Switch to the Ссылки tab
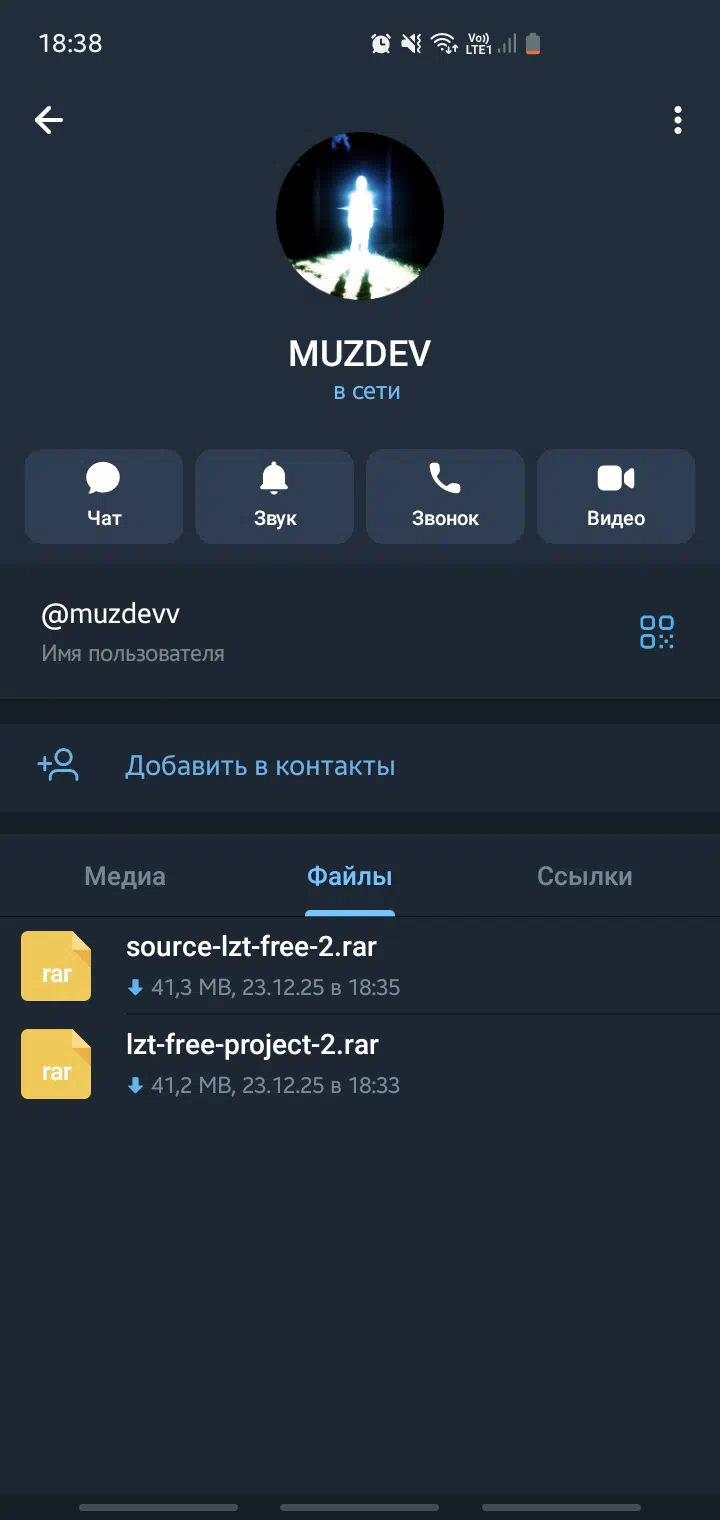The width and height of the screenshot is (720, 1520). (584, 877)
